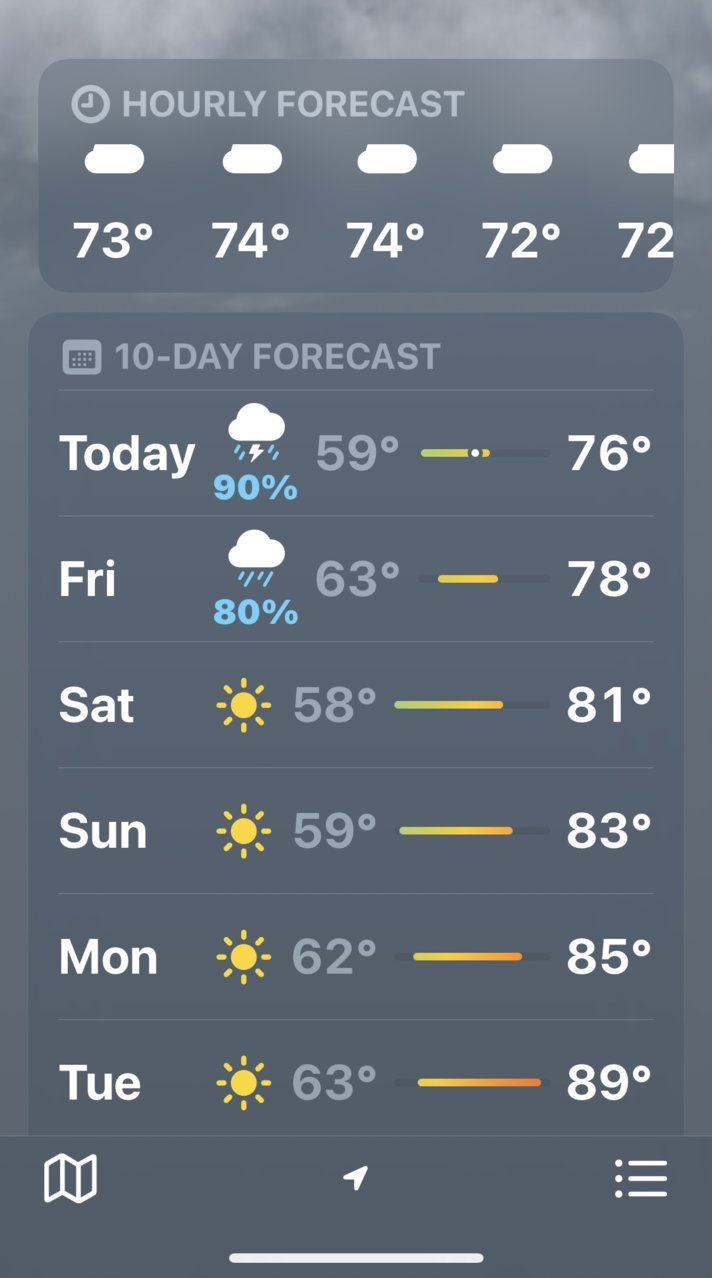The height and width of the screenshot is (1278, 712).
Task: Open Friday's forecast row
Action: [356, 579]
